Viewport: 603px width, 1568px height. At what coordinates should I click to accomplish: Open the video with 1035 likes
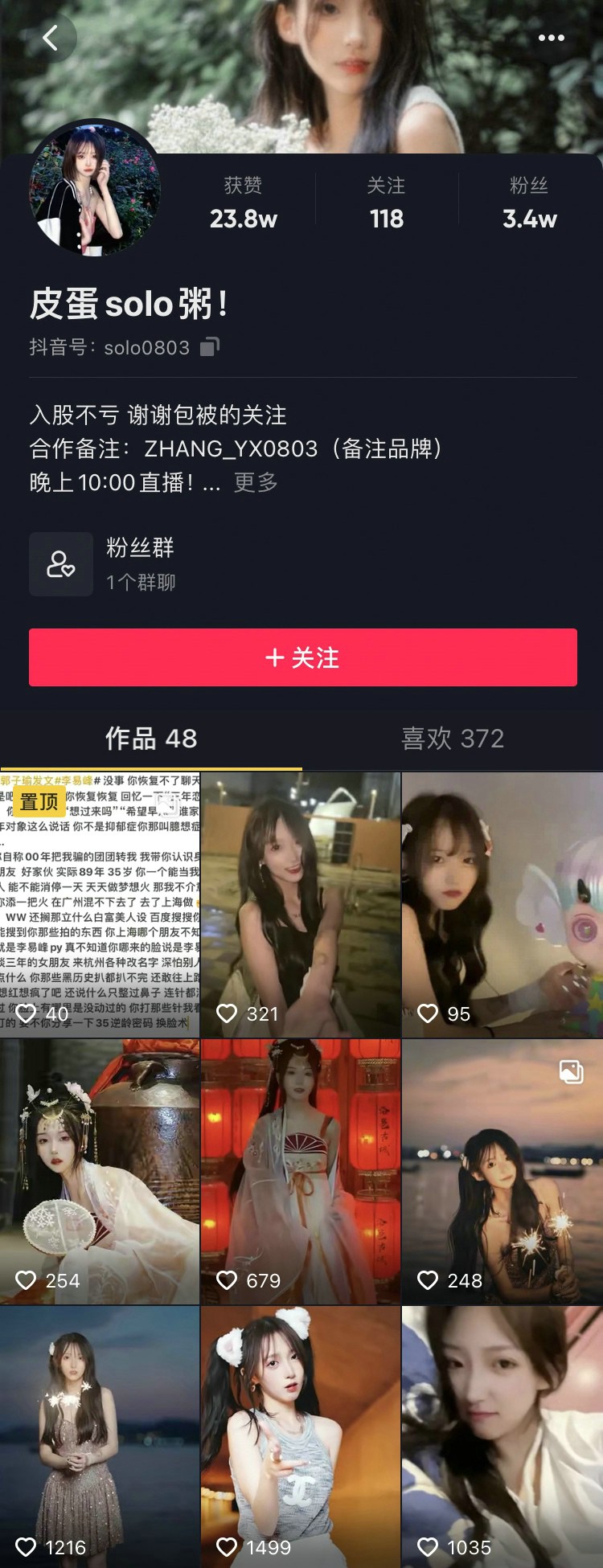point(502,1436)
